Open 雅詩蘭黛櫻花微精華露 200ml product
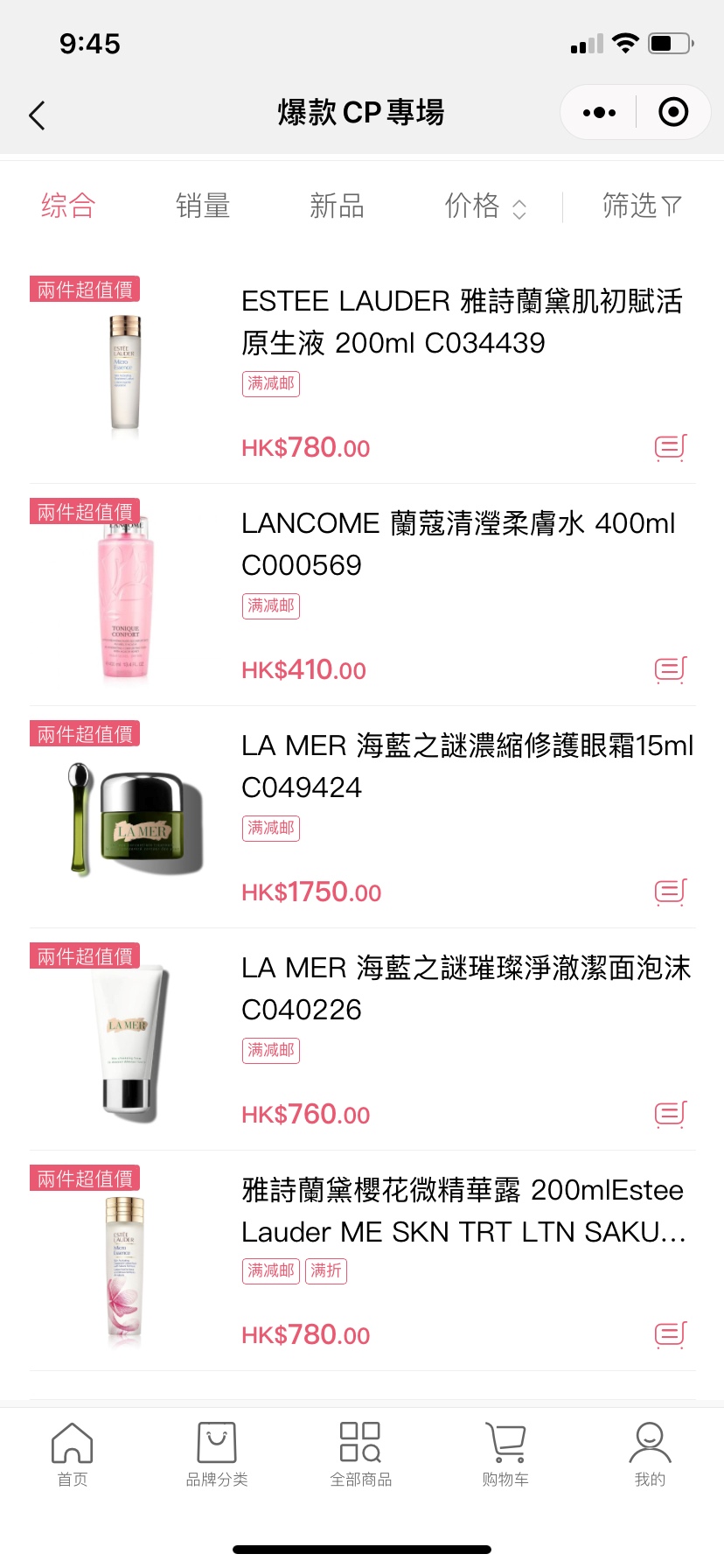Viewport: 724px width, 1568px height. click(463, 1211)
